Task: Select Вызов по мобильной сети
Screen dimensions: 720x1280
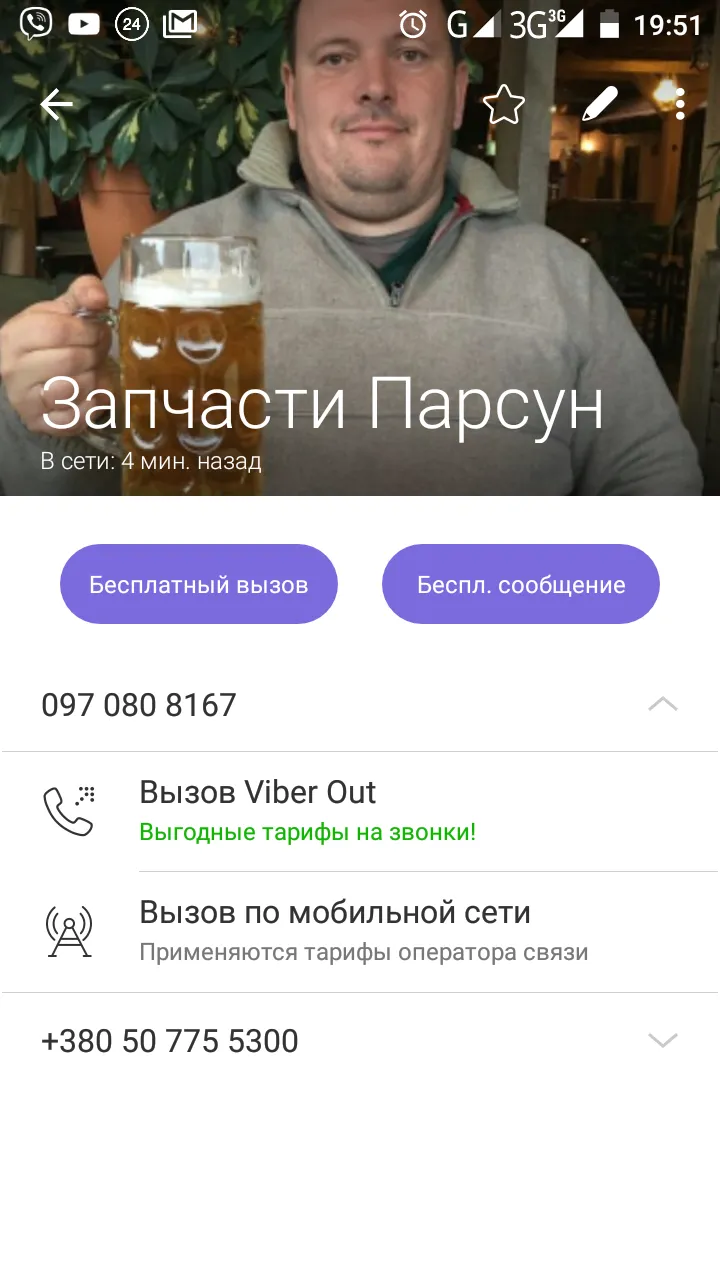Action: [x=360, y=932]
